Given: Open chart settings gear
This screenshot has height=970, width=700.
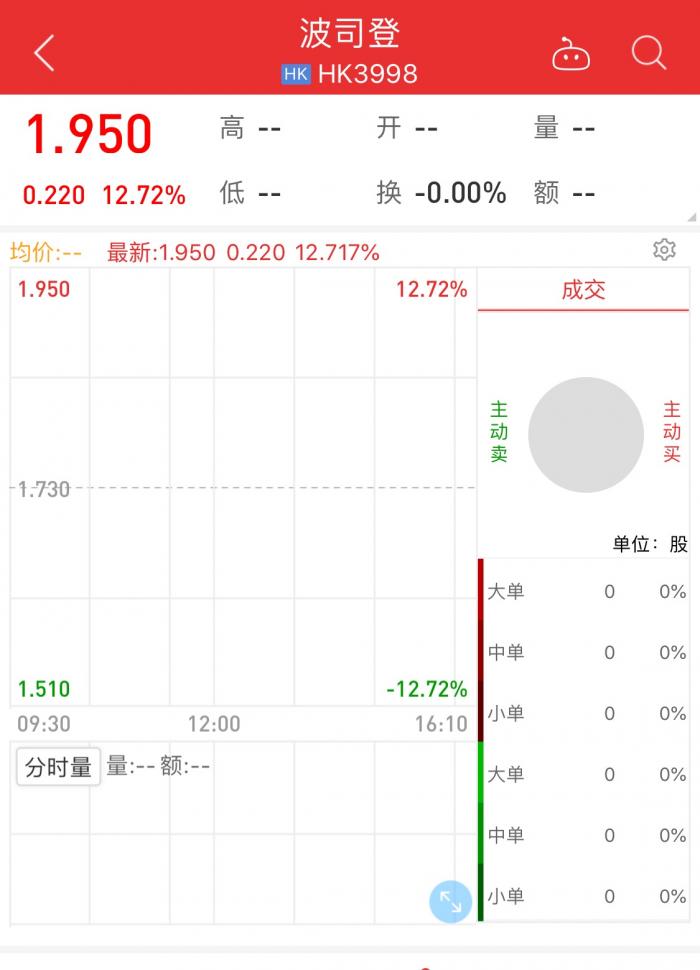Looking at the screenshot, I should click(664, 250).
